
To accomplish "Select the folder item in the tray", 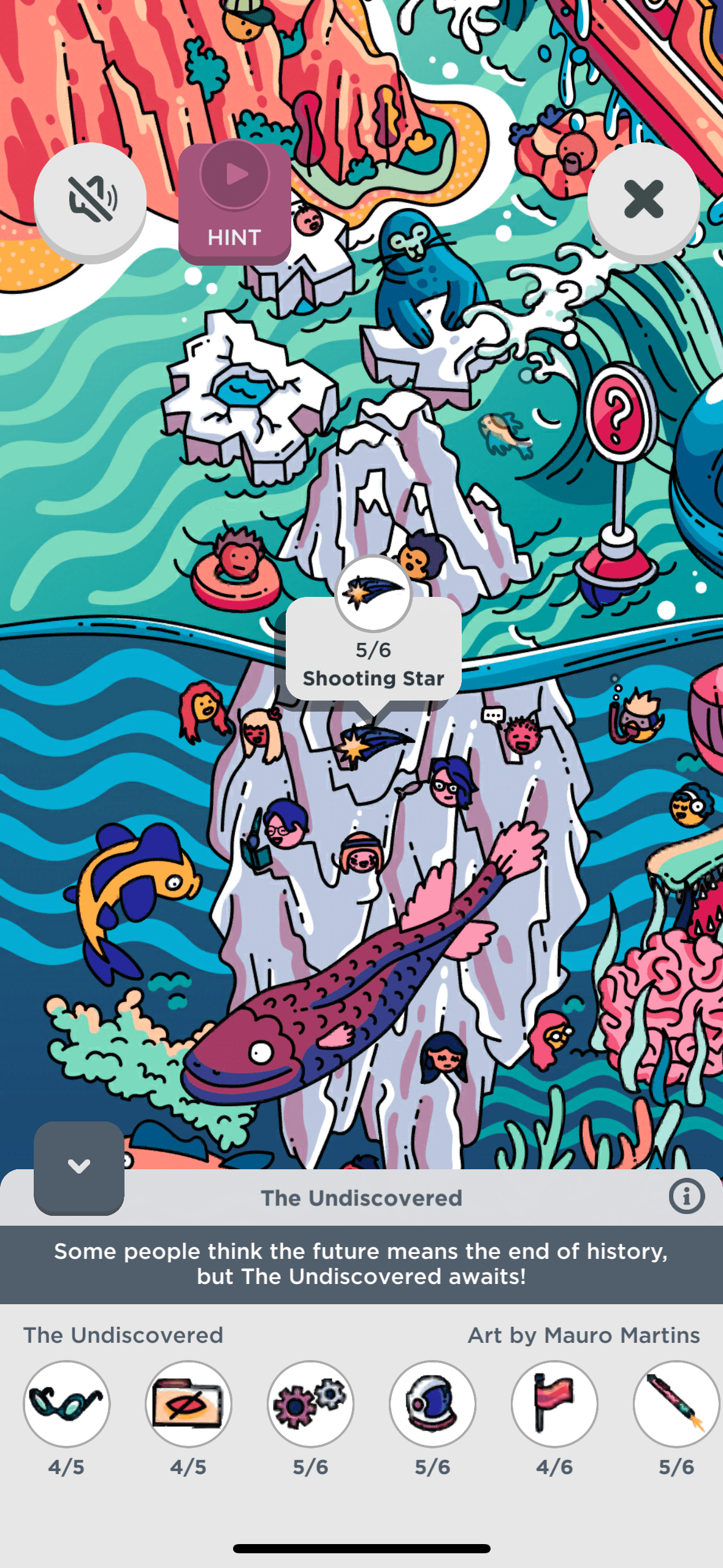I will pyautogui.click(x=188, y=1402).
